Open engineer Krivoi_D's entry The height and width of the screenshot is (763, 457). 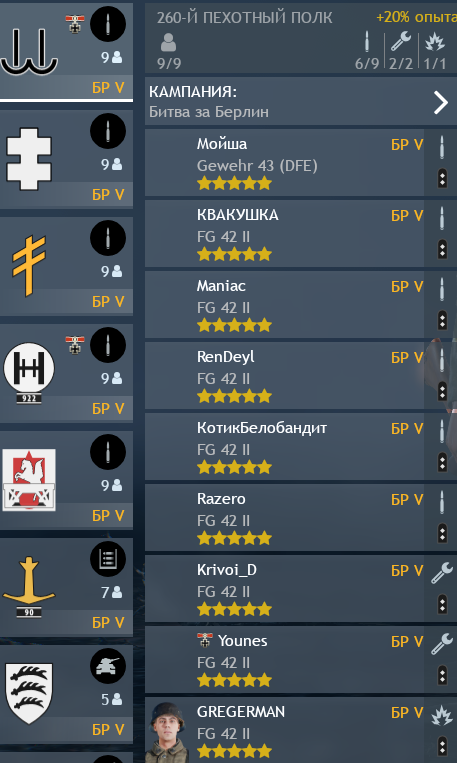pos(301,589)
